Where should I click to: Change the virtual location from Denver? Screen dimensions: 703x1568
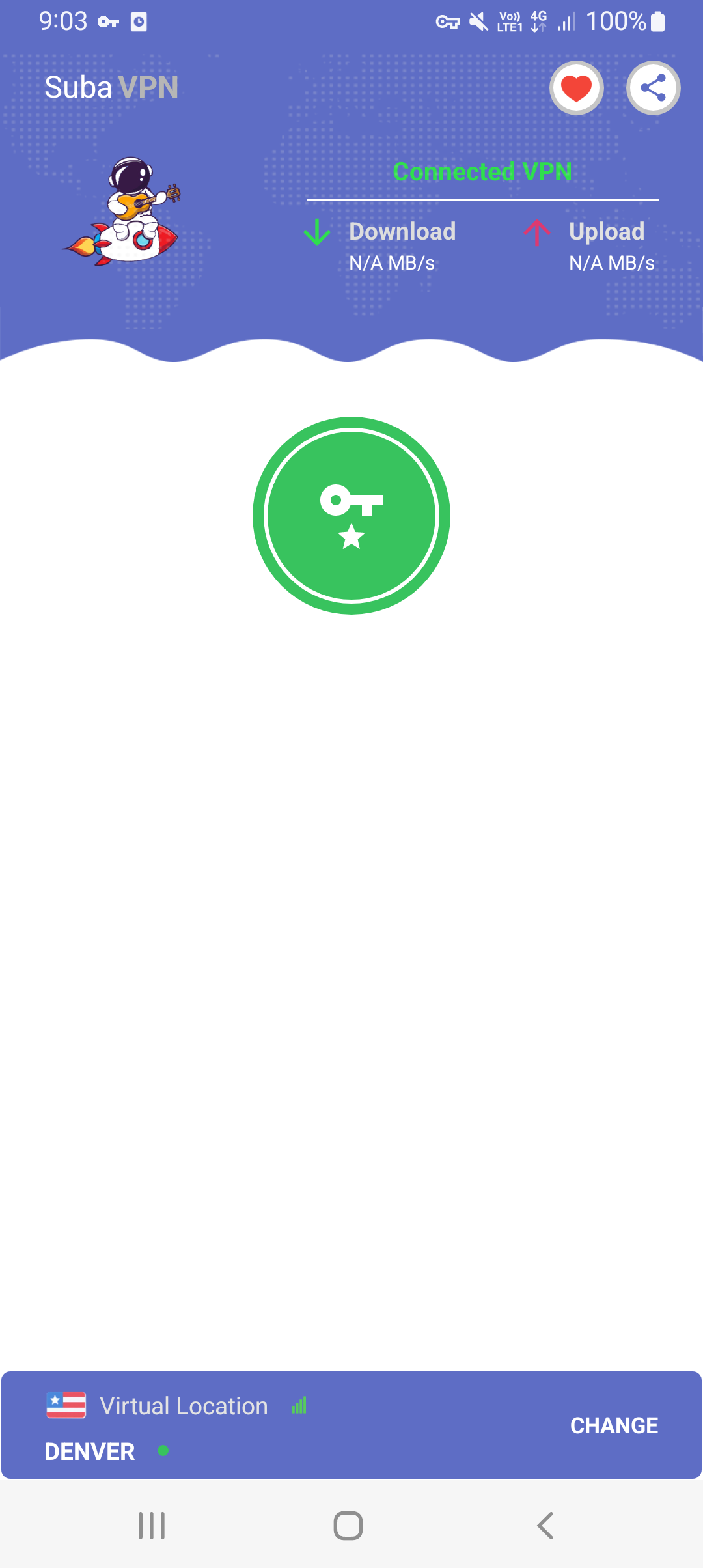(613, 1425)
